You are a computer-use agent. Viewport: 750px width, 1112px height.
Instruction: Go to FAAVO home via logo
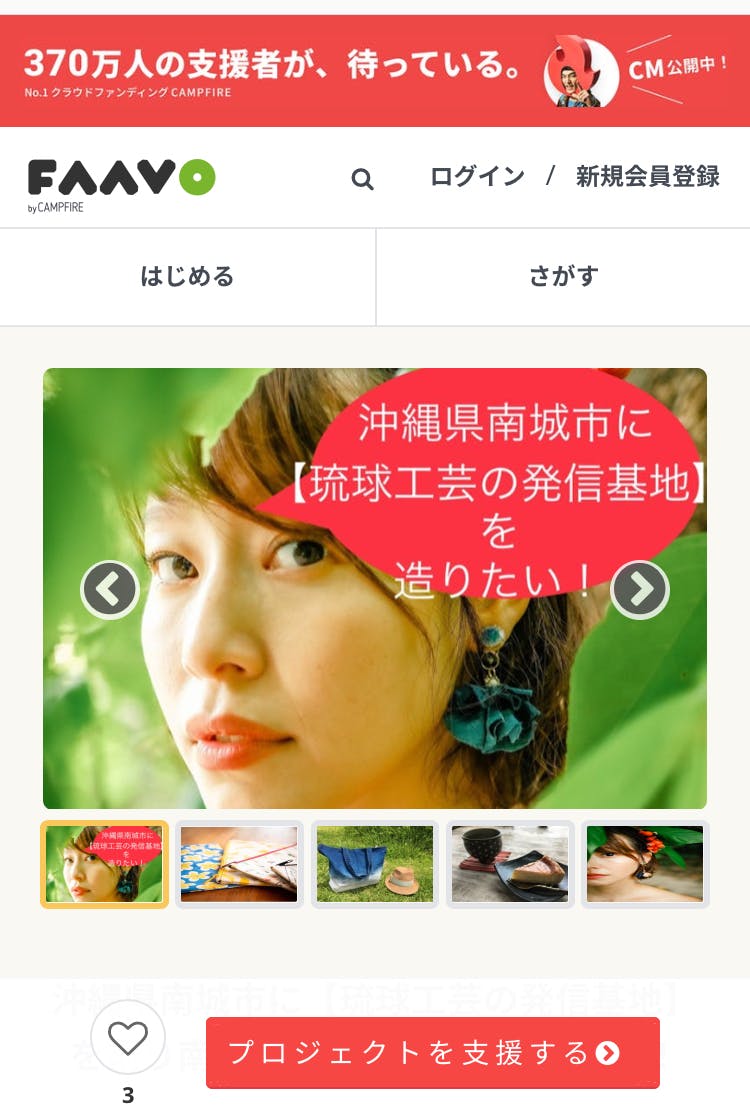(x=121, y=179)
